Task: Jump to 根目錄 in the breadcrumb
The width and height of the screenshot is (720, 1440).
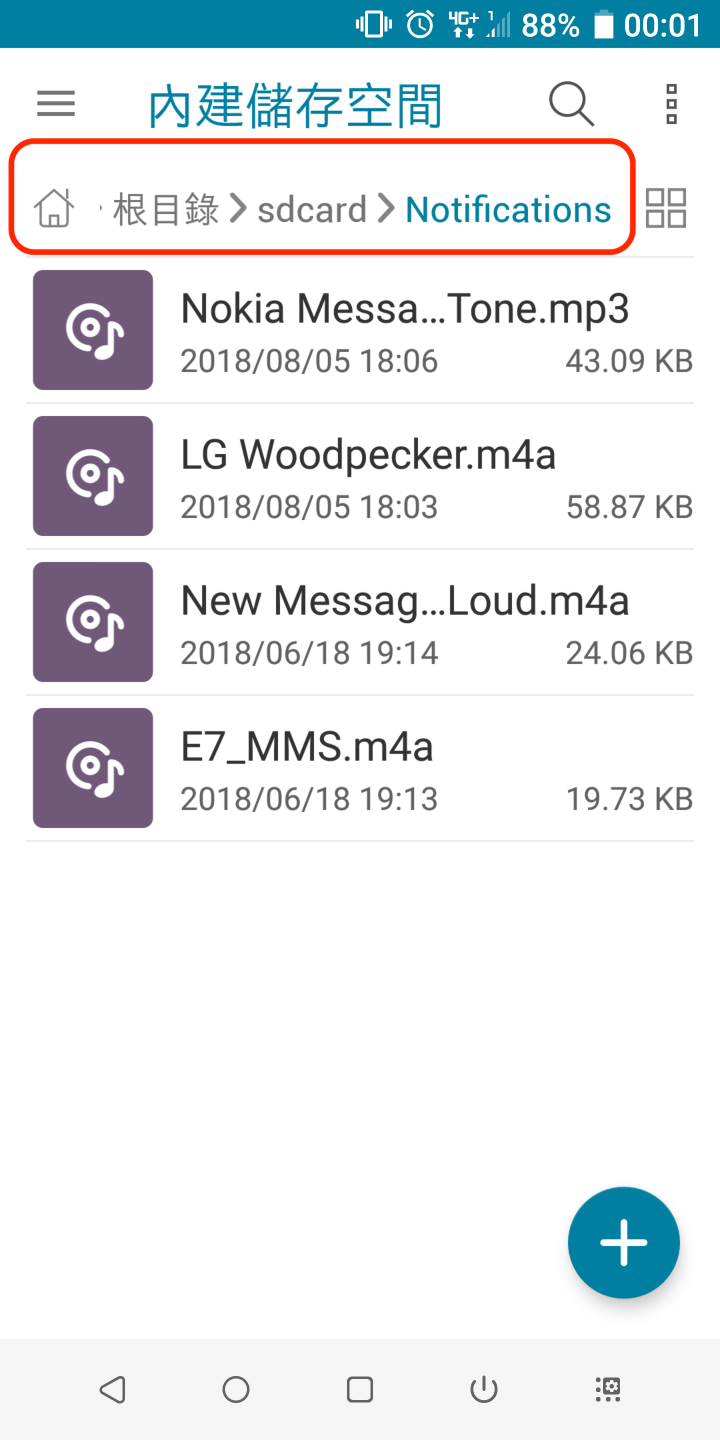Action: [165, 209]
